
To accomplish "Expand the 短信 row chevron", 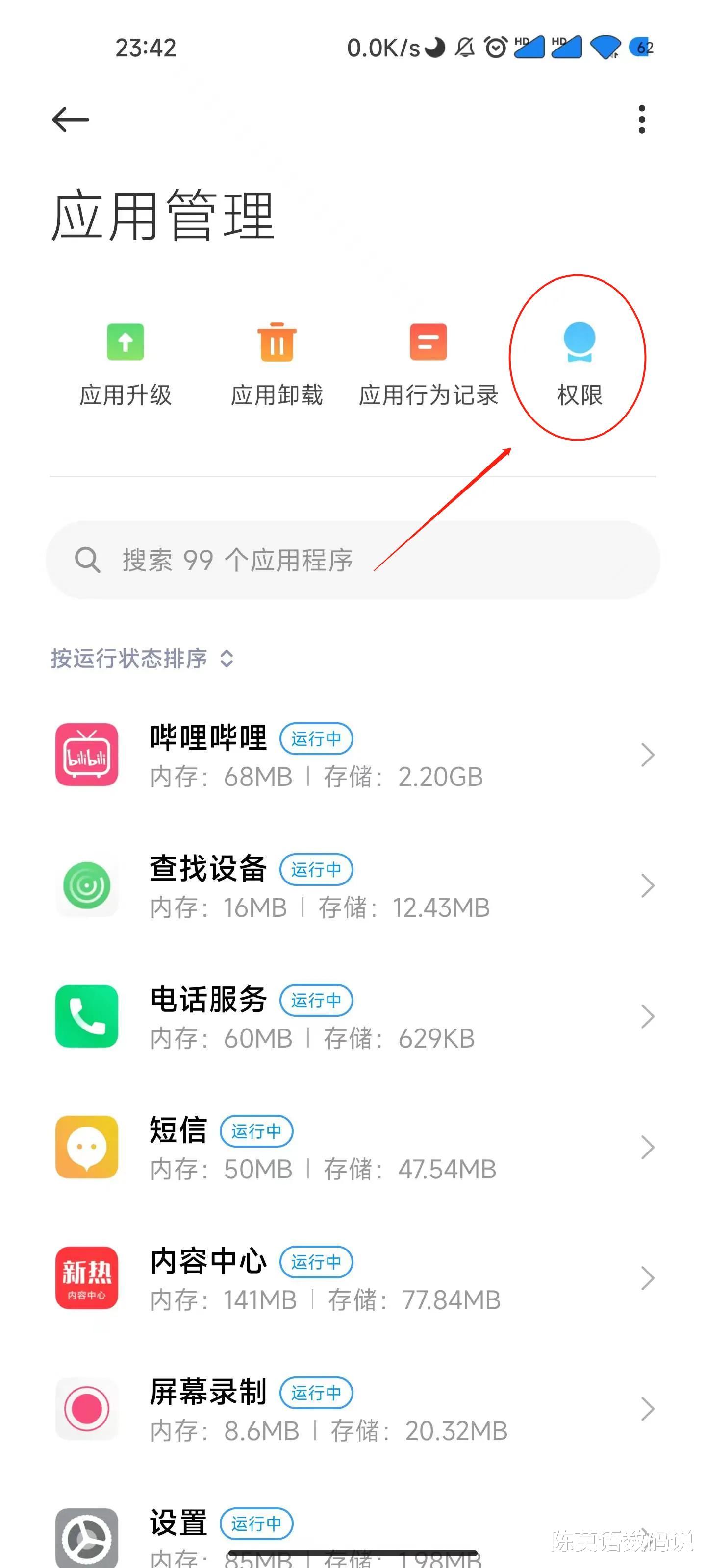I will [648, 1148].
